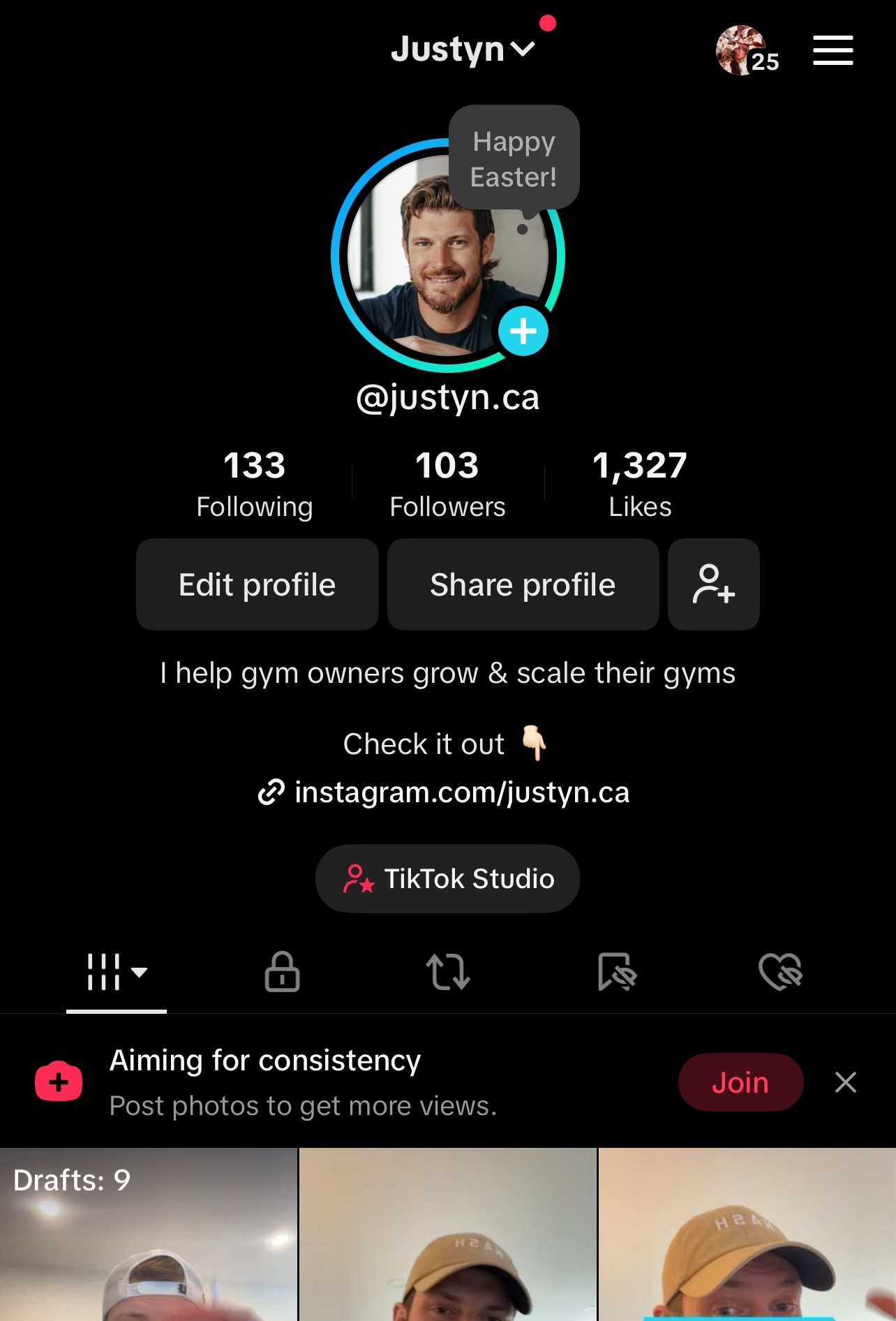
Task: Open the grid view sort dropdown arrow
Action: pos(141,974)
